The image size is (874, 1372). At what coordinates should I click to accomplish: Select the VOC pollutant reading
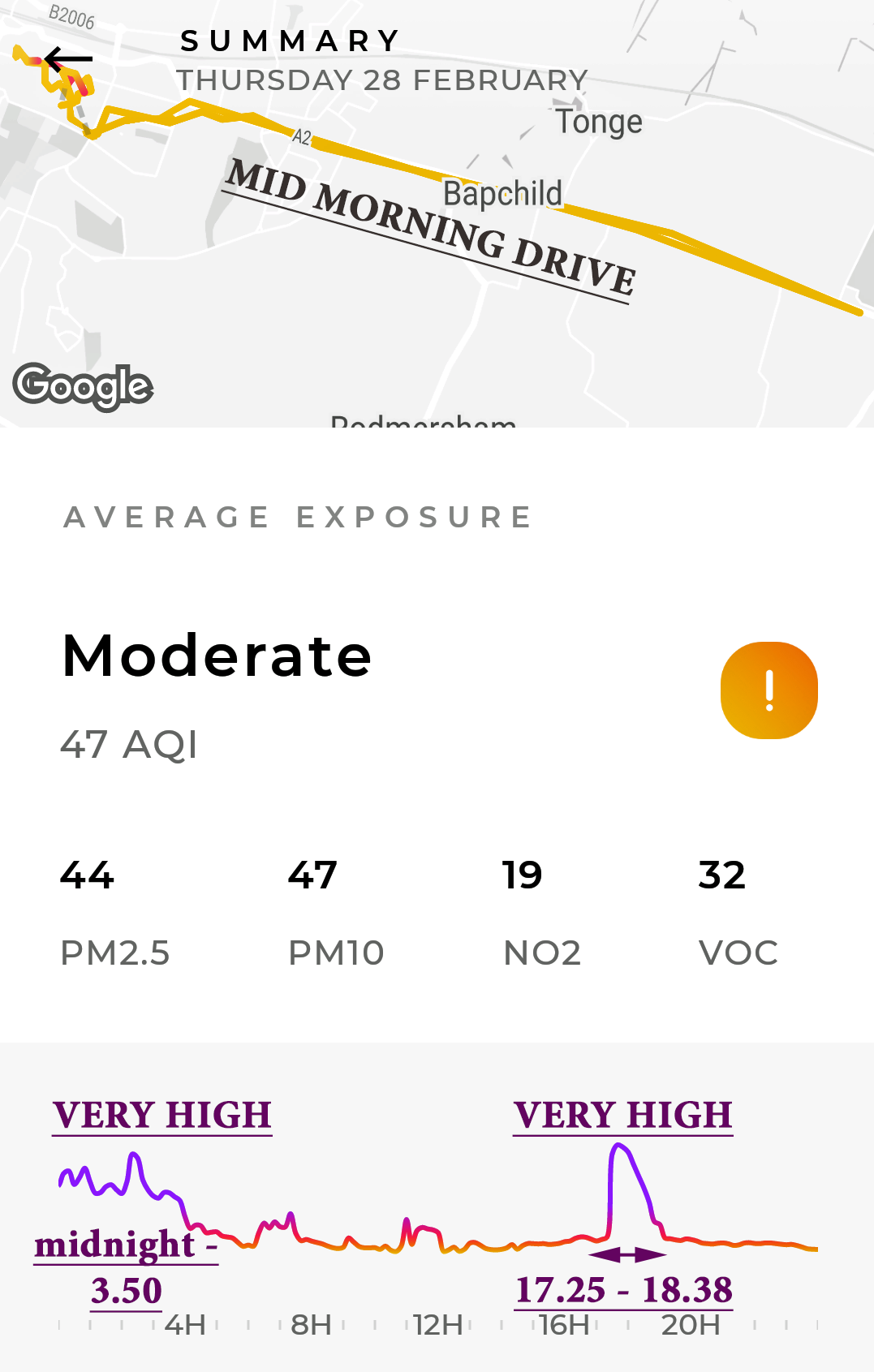coord(738,912)
